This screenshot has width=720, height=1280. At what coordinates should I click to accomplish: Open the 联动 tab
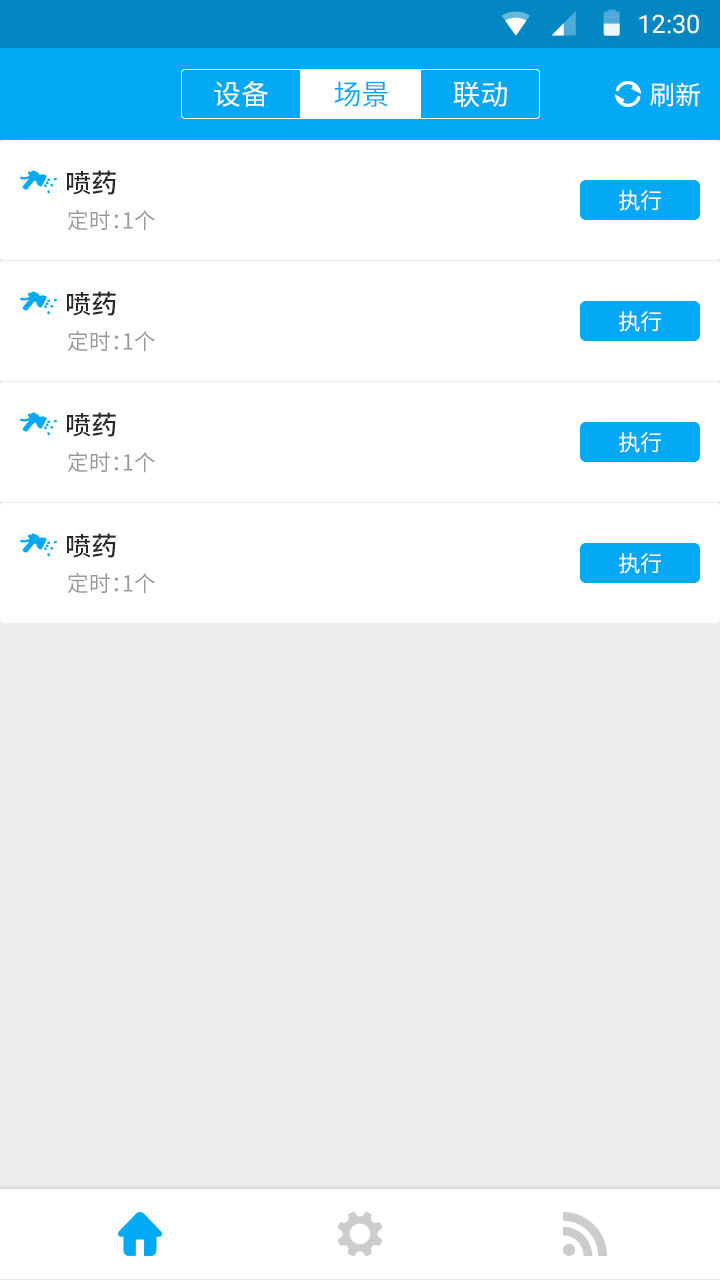click(x=480, y=94)
